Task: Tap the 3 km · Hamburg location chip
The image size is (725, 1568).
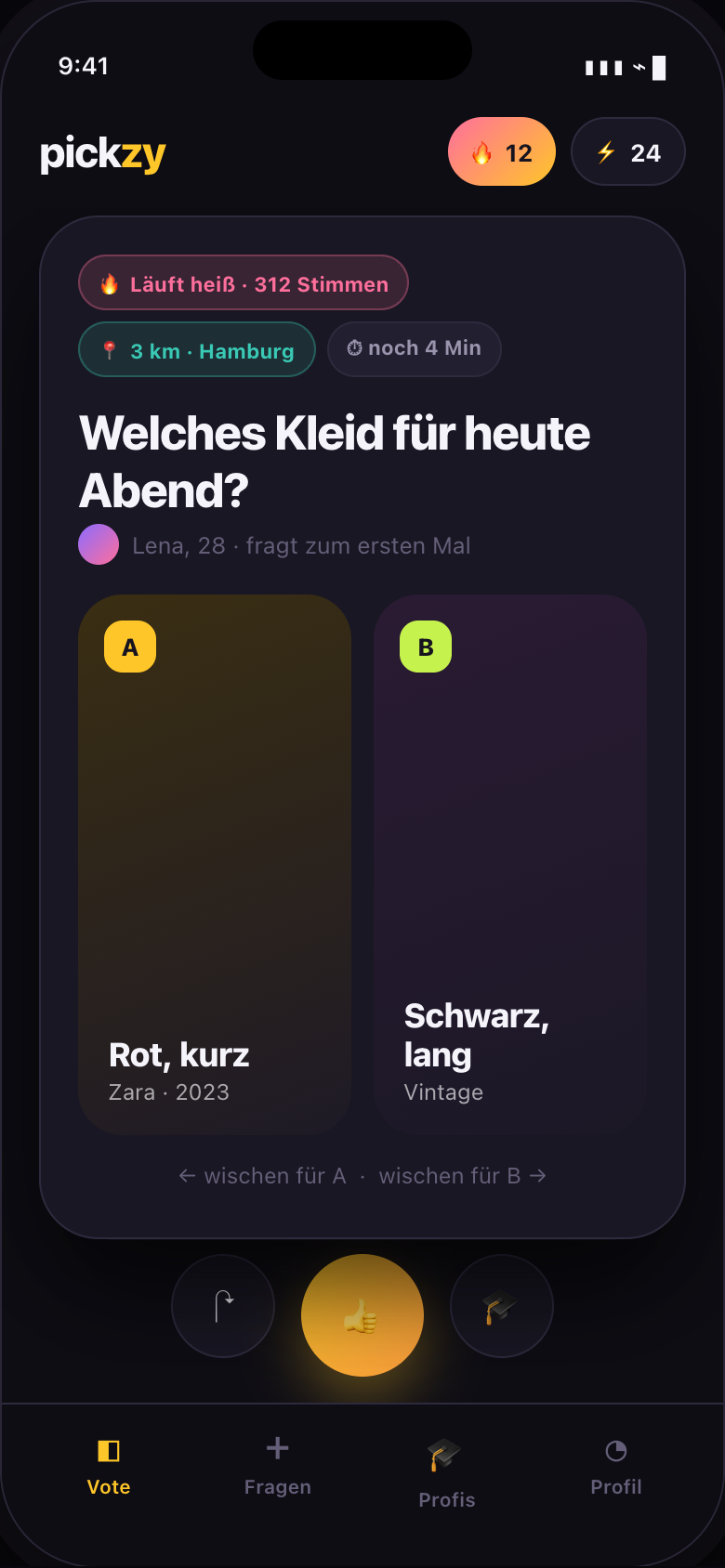Action: tap(197, 349)
